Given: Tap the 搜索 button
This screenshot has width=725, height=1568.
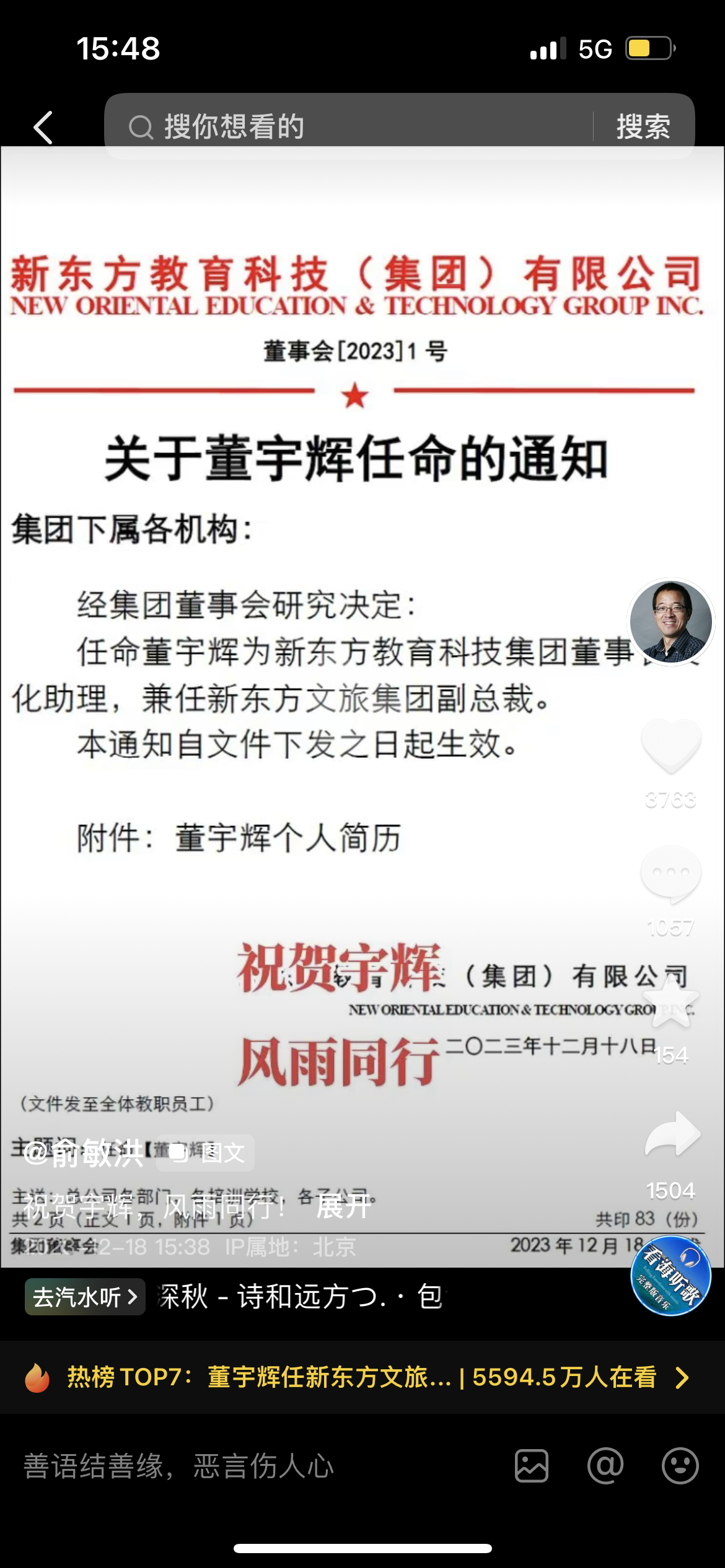Looking at the screenshot, I should click(x=643, y=126).
